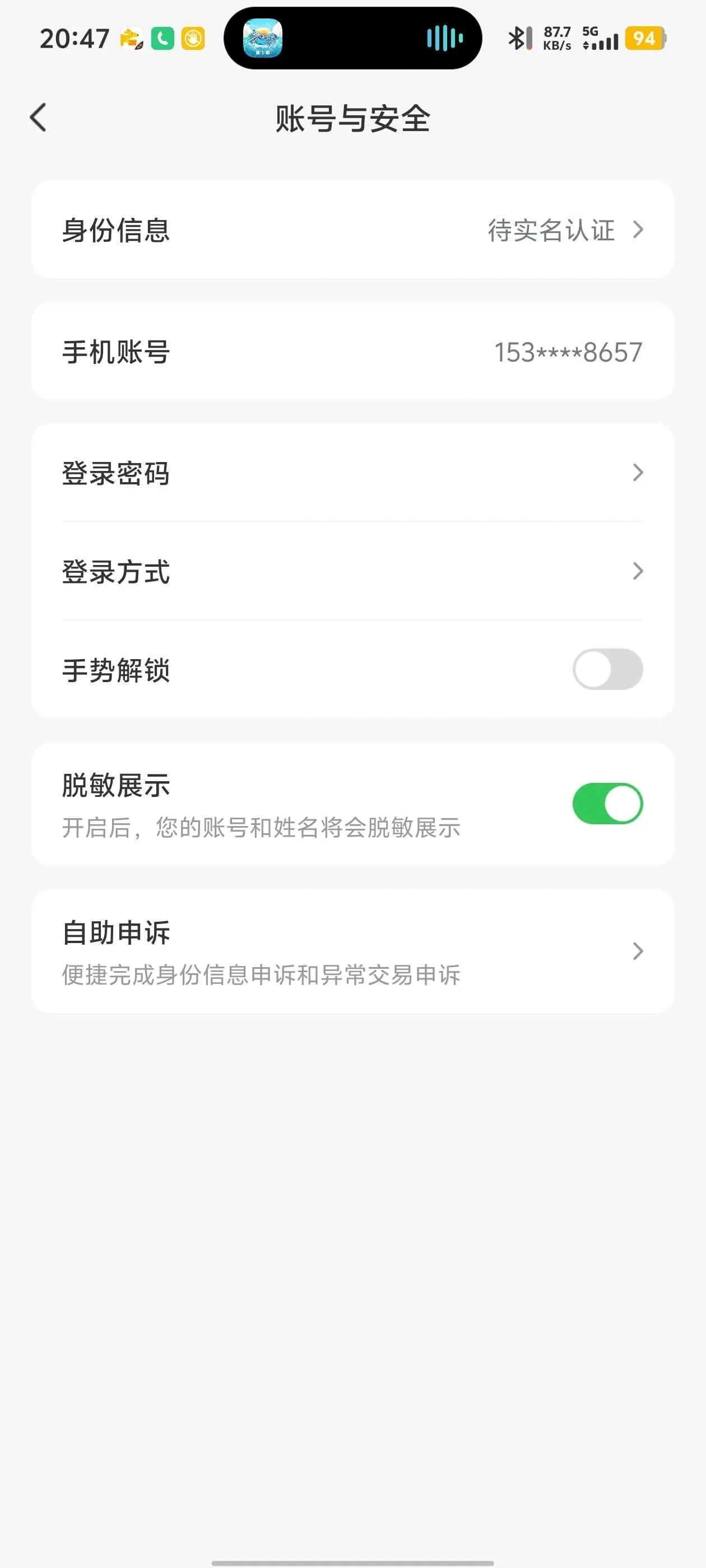Open 登录密码 using its right chevron
The image size is (706, 1568).
coord(638,473)
